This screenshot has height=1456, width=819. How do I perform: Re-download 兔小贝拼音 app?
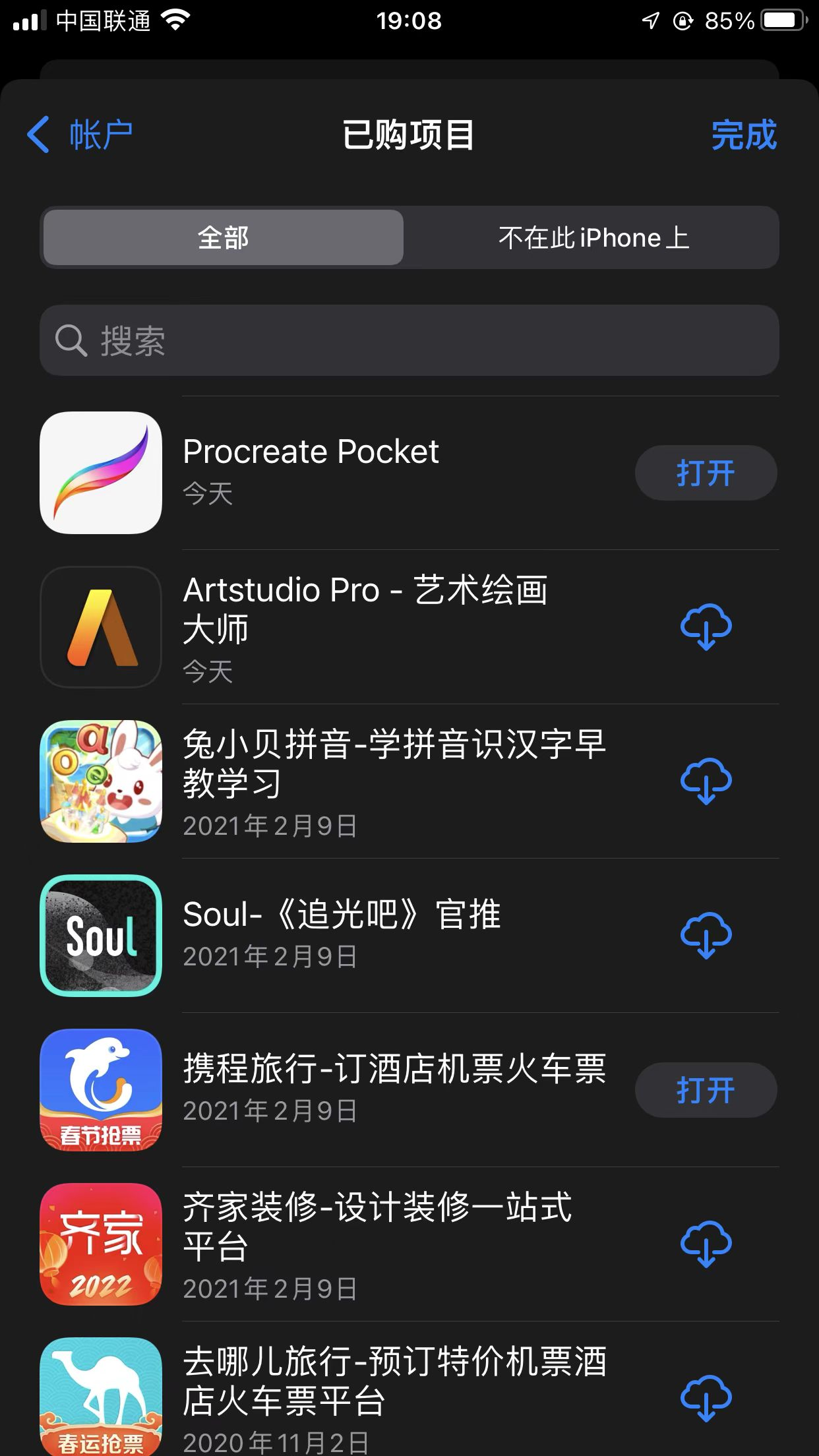706,781
